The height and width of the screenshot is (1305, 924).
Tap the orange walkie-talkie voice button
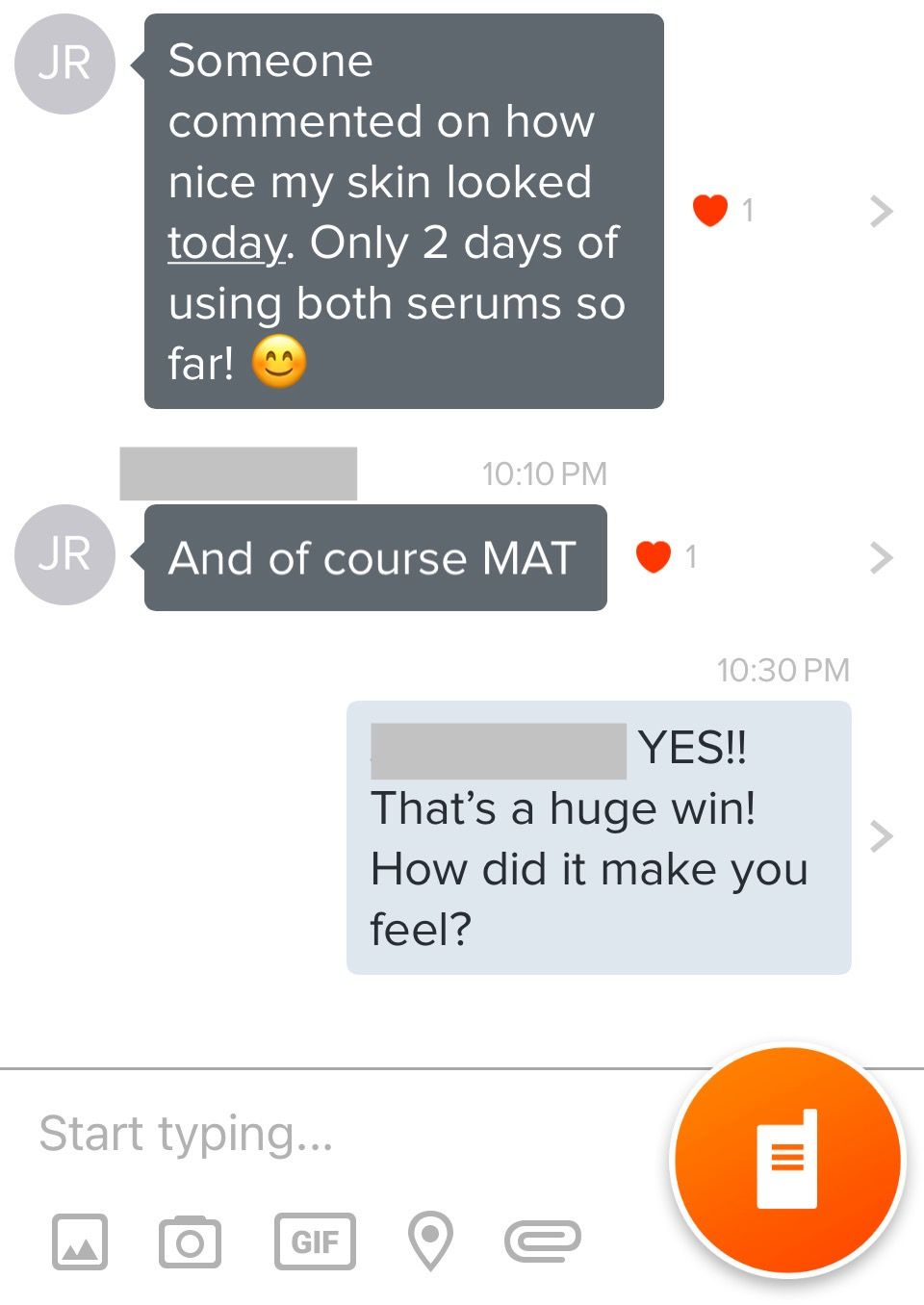(787, 1160)
